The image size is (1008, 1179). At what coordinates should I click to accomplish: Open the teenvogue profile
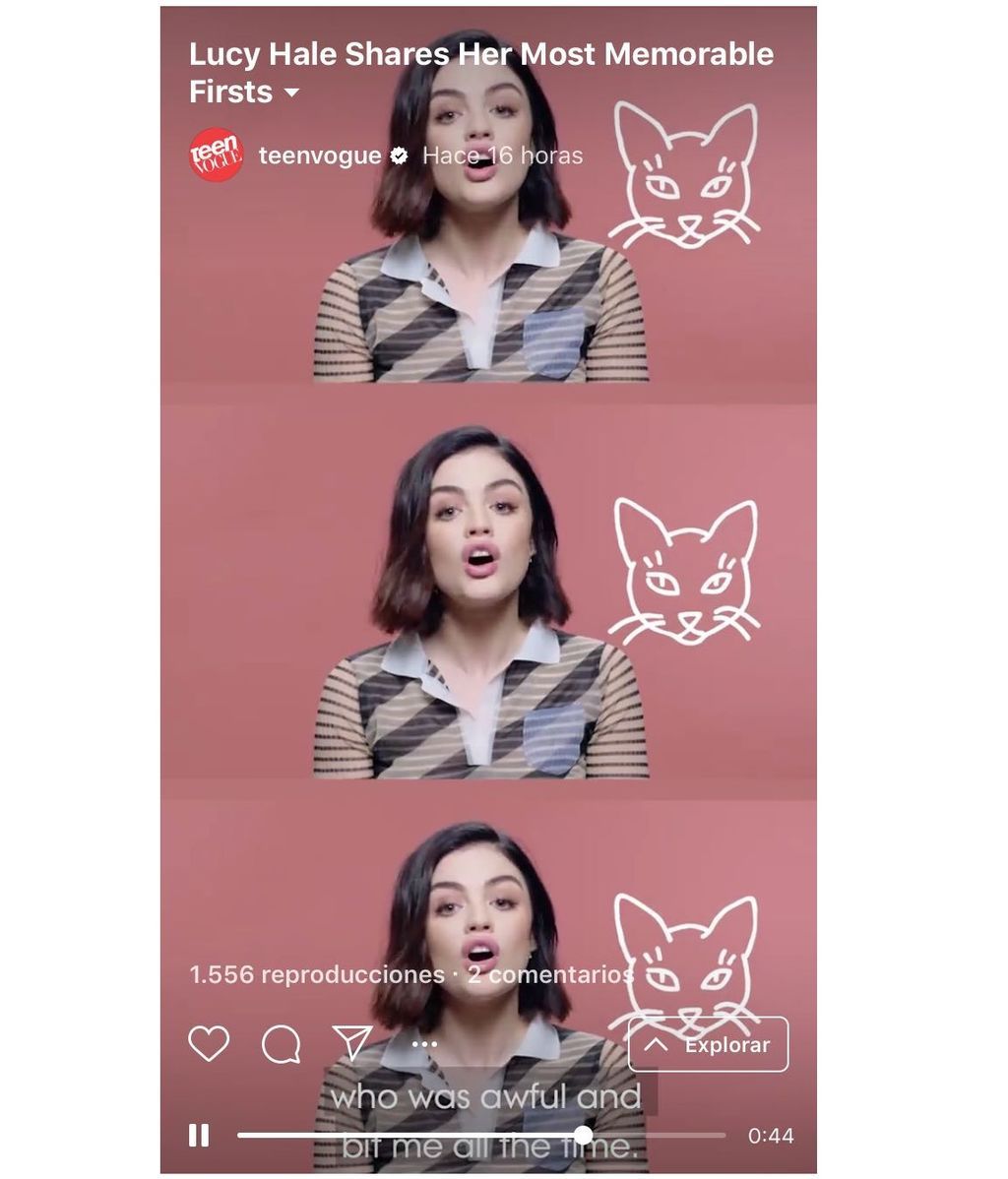[x=319, y=155]
